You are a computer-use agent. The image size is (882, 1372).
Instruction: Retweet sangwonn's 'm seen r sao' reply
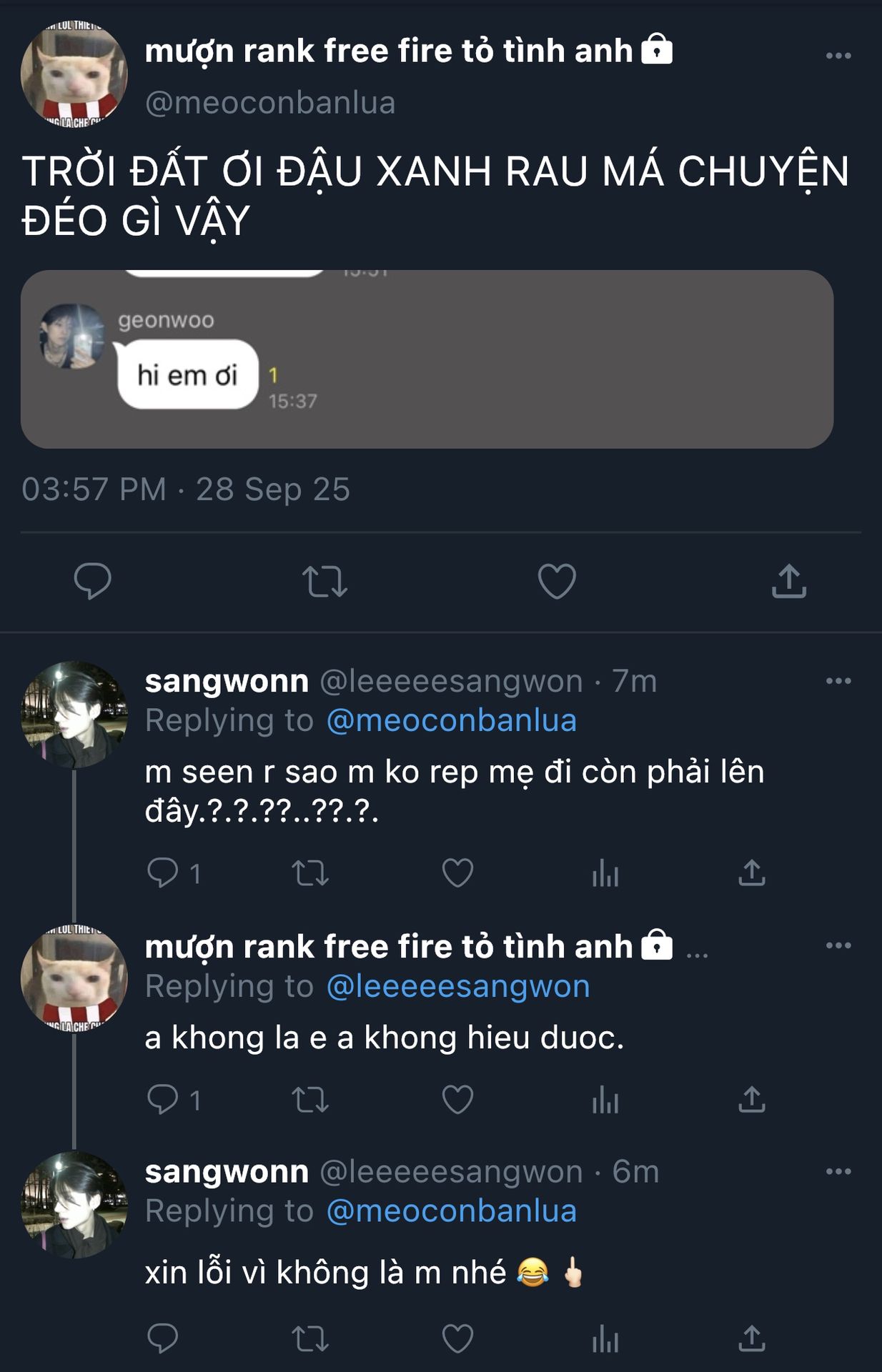(310, 873)
